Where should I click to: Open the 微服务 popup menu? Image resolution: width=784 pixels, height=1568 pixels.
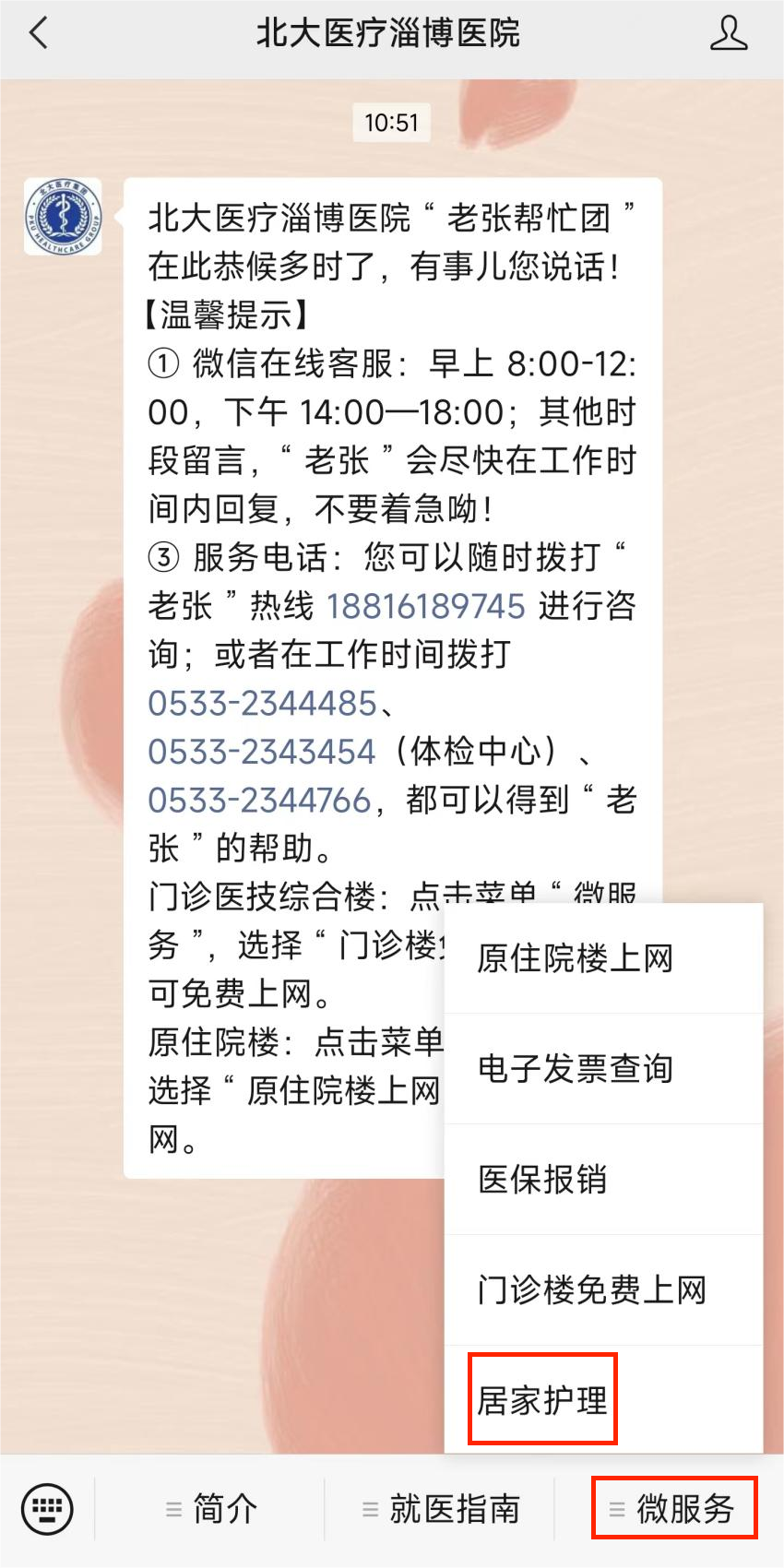(673, 1506)
